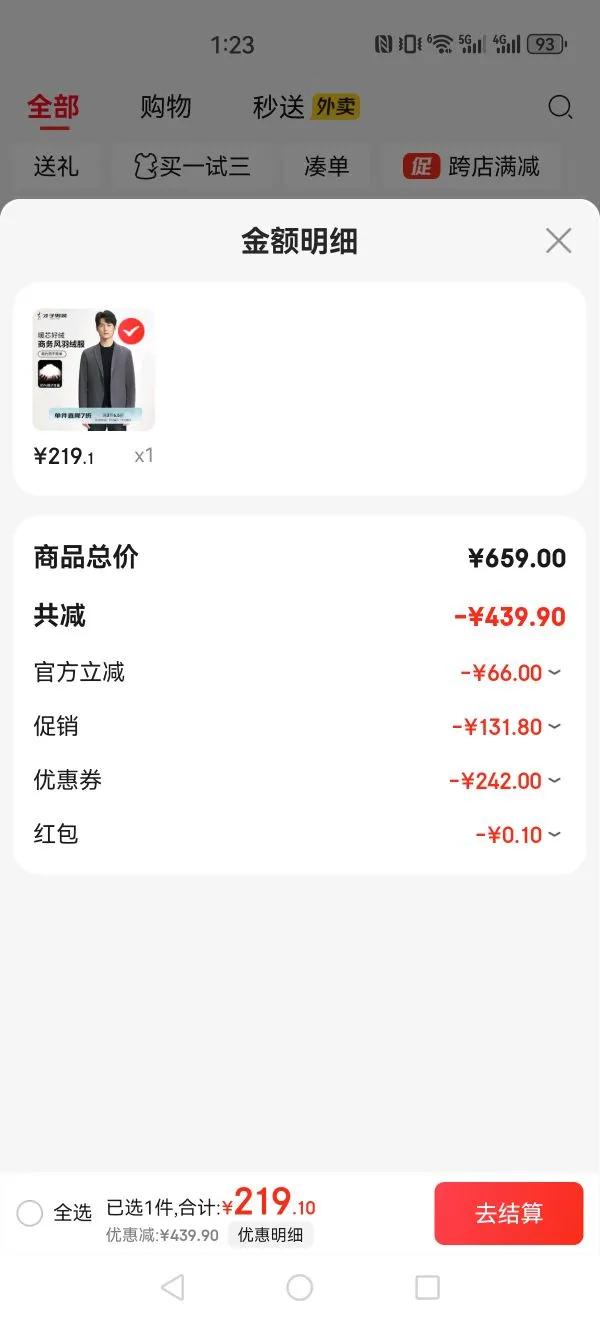Go back with the system back button
This screenshot has height=1320, width=600.
click(x=172, y=1287)
